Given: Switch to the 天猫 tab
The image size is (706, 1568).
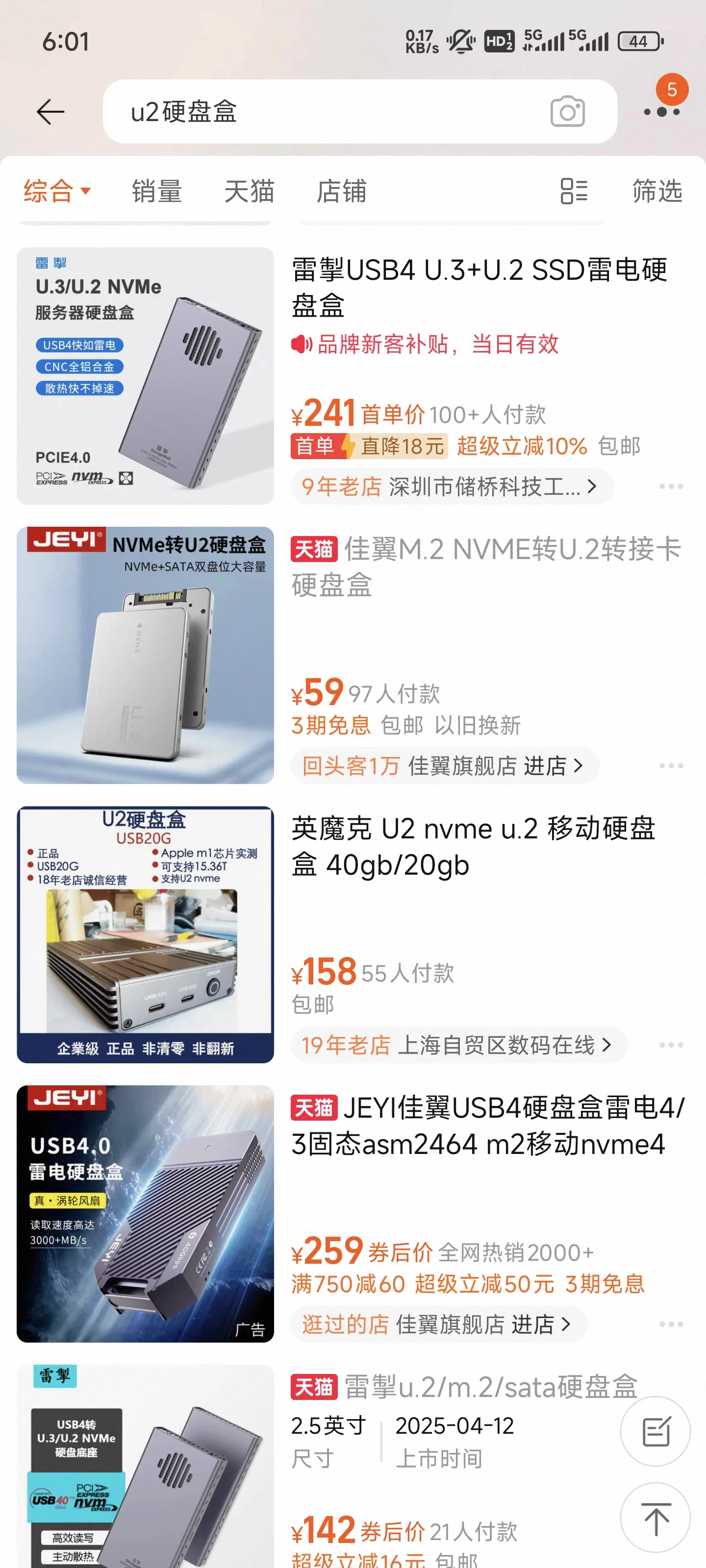Looking at the screenshot, I should (249, 191).
